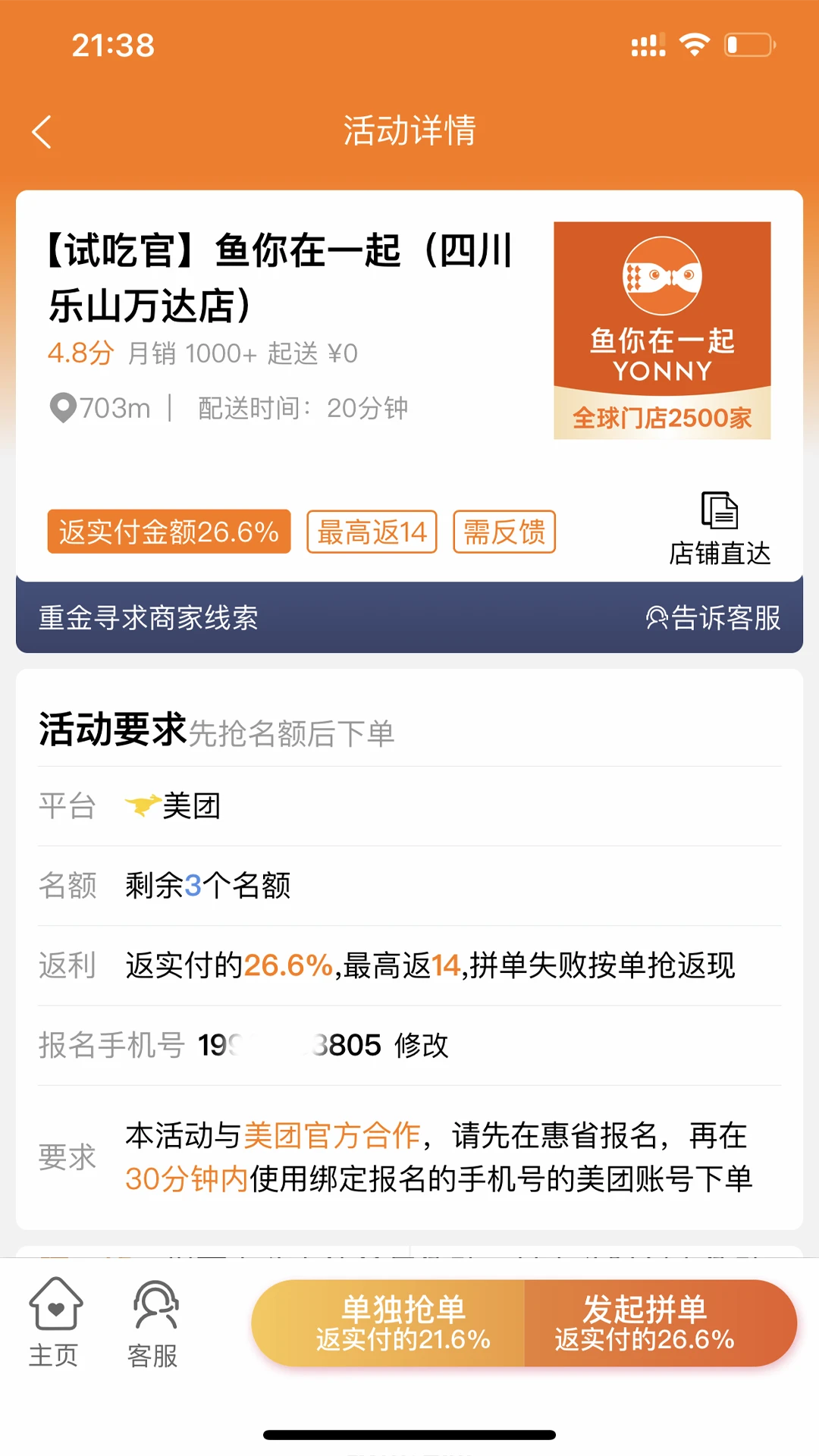Tap the 告诉客服 headset icon
This screenshot has width=819, height=1456.
click(657, 619)
